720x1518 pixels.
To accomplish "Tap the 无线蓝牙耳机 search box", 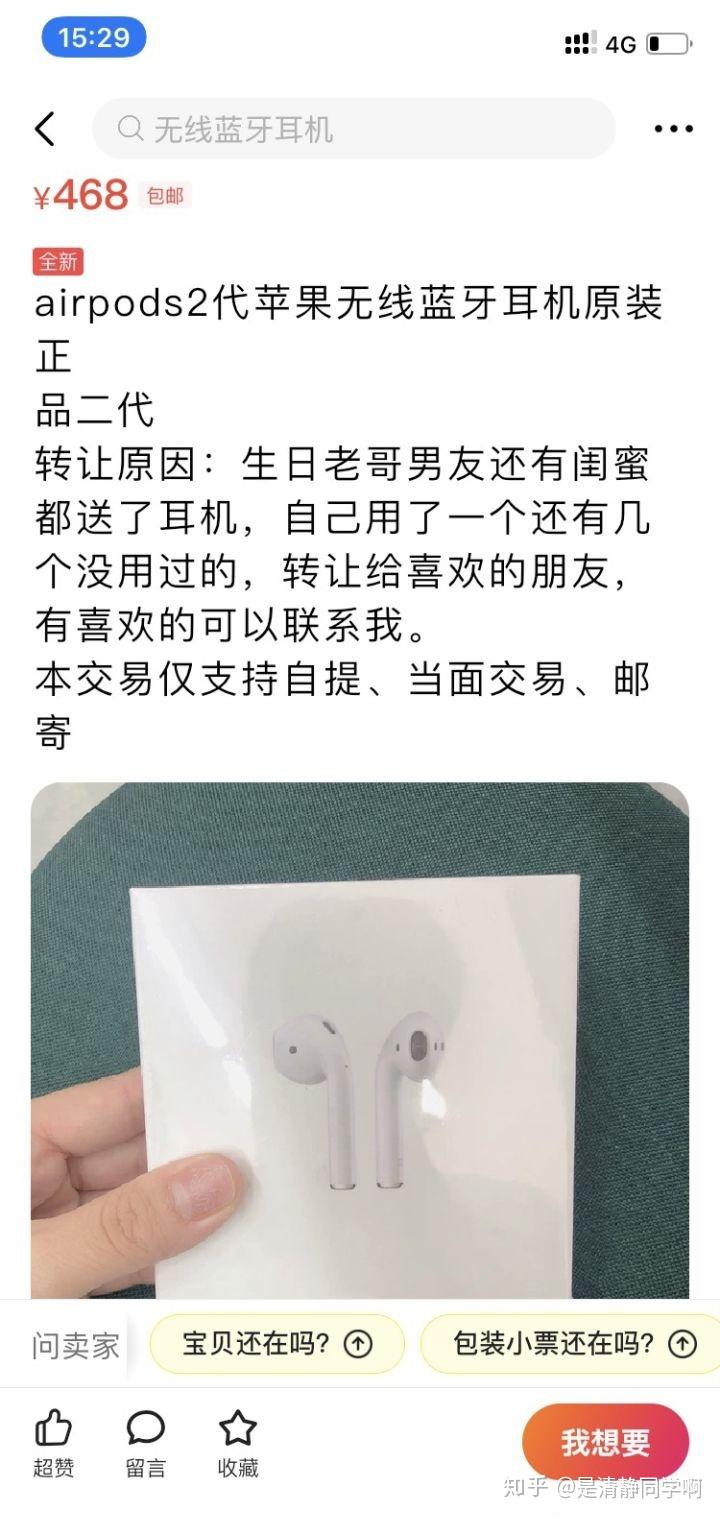I will (354, 129).
